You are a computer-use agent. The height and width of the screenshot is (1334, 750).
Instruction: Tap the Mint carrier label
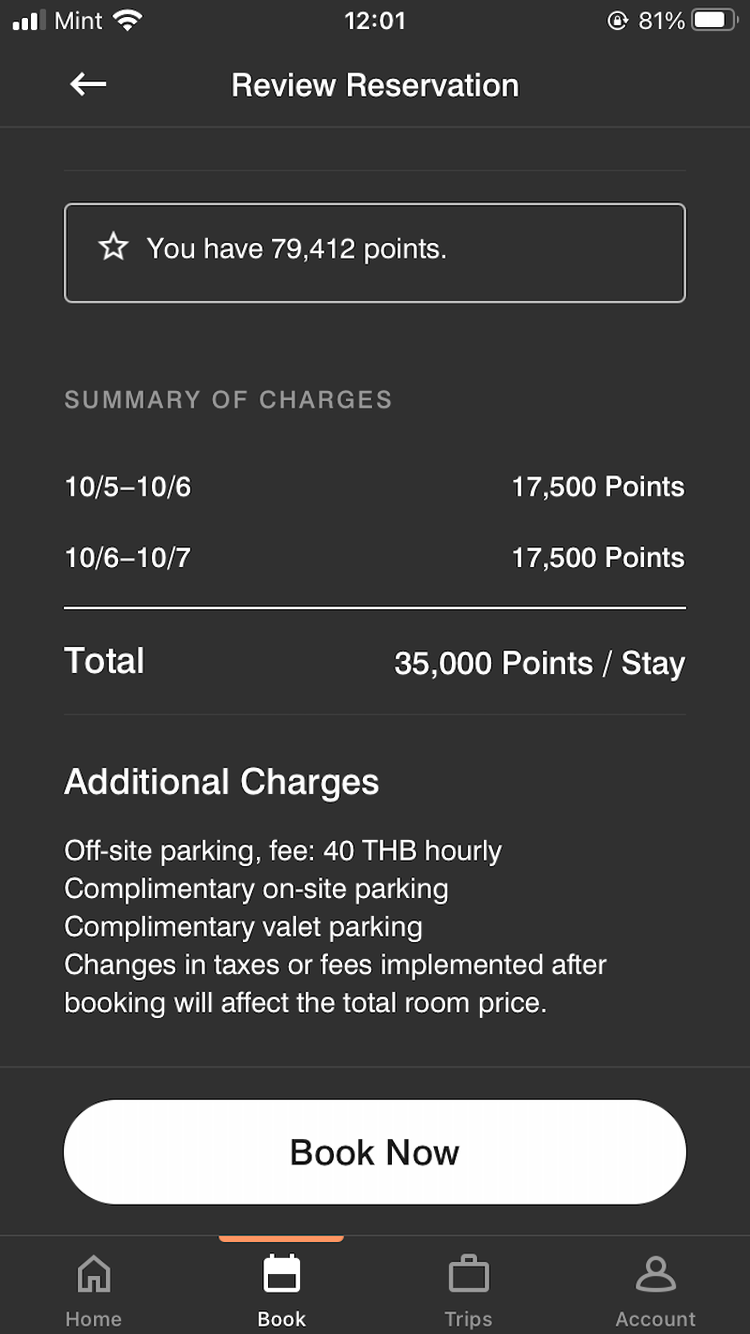coord(80,19)
